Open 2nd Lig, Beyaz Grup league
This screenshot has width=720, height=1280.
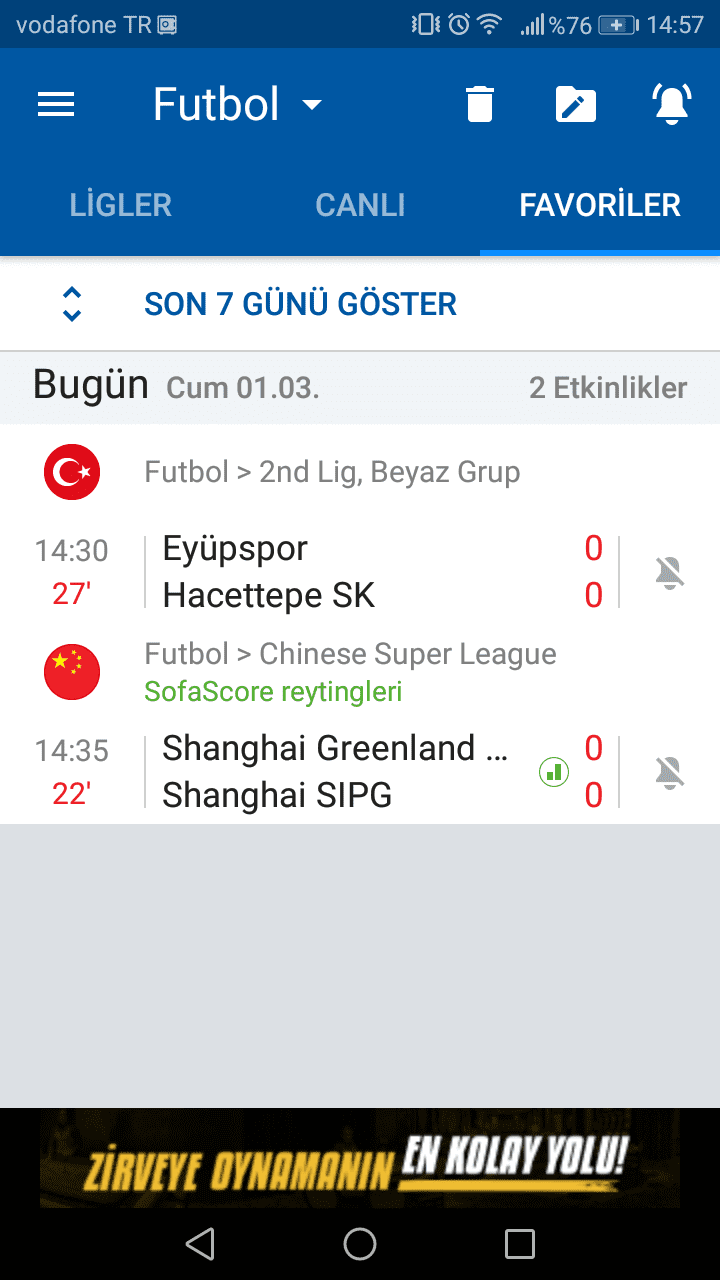click(x=360, y=472)
